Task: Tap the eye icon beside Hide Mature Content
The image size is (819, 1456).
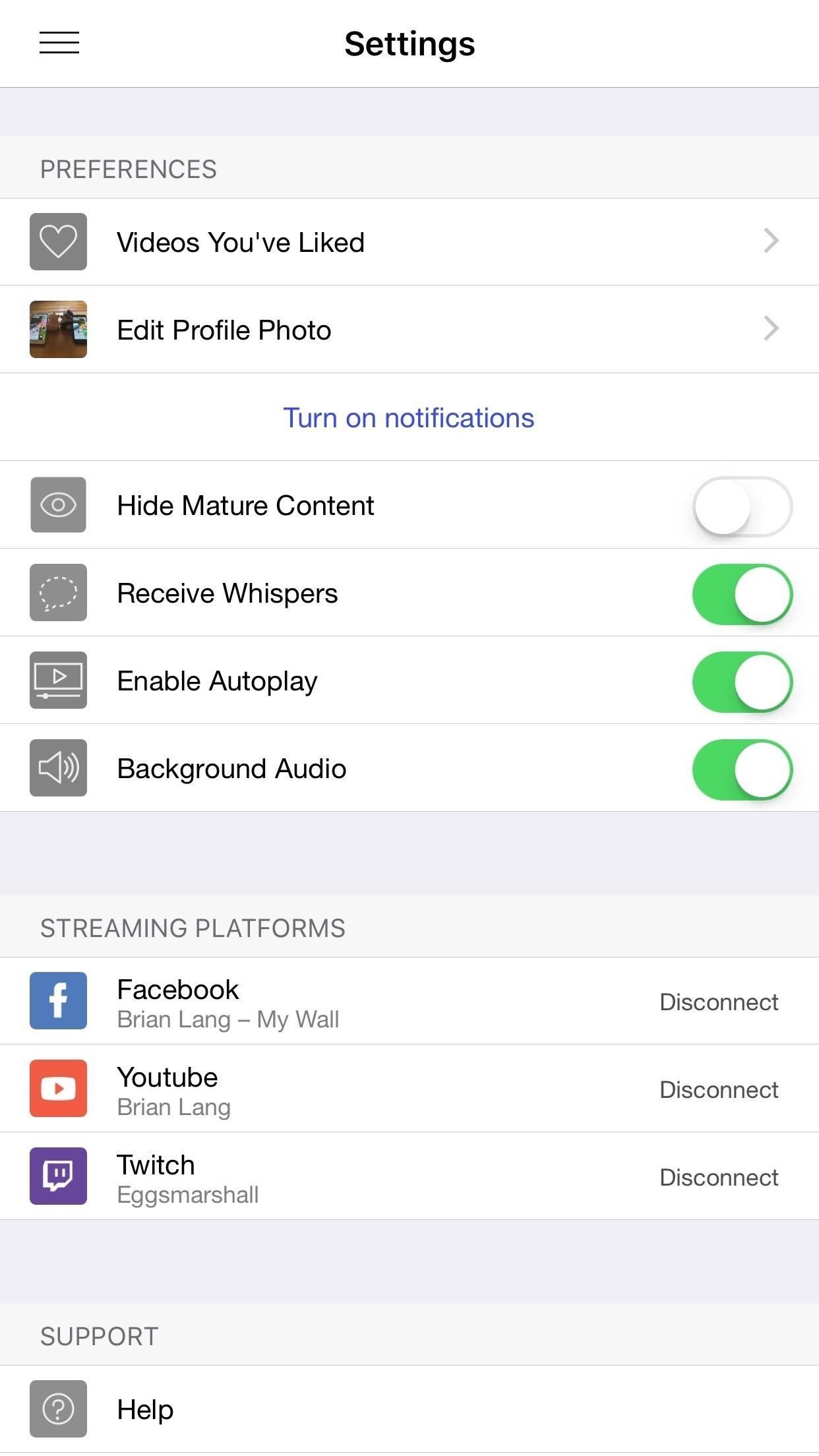Action: pyautogui.click(x=58, y=504)
